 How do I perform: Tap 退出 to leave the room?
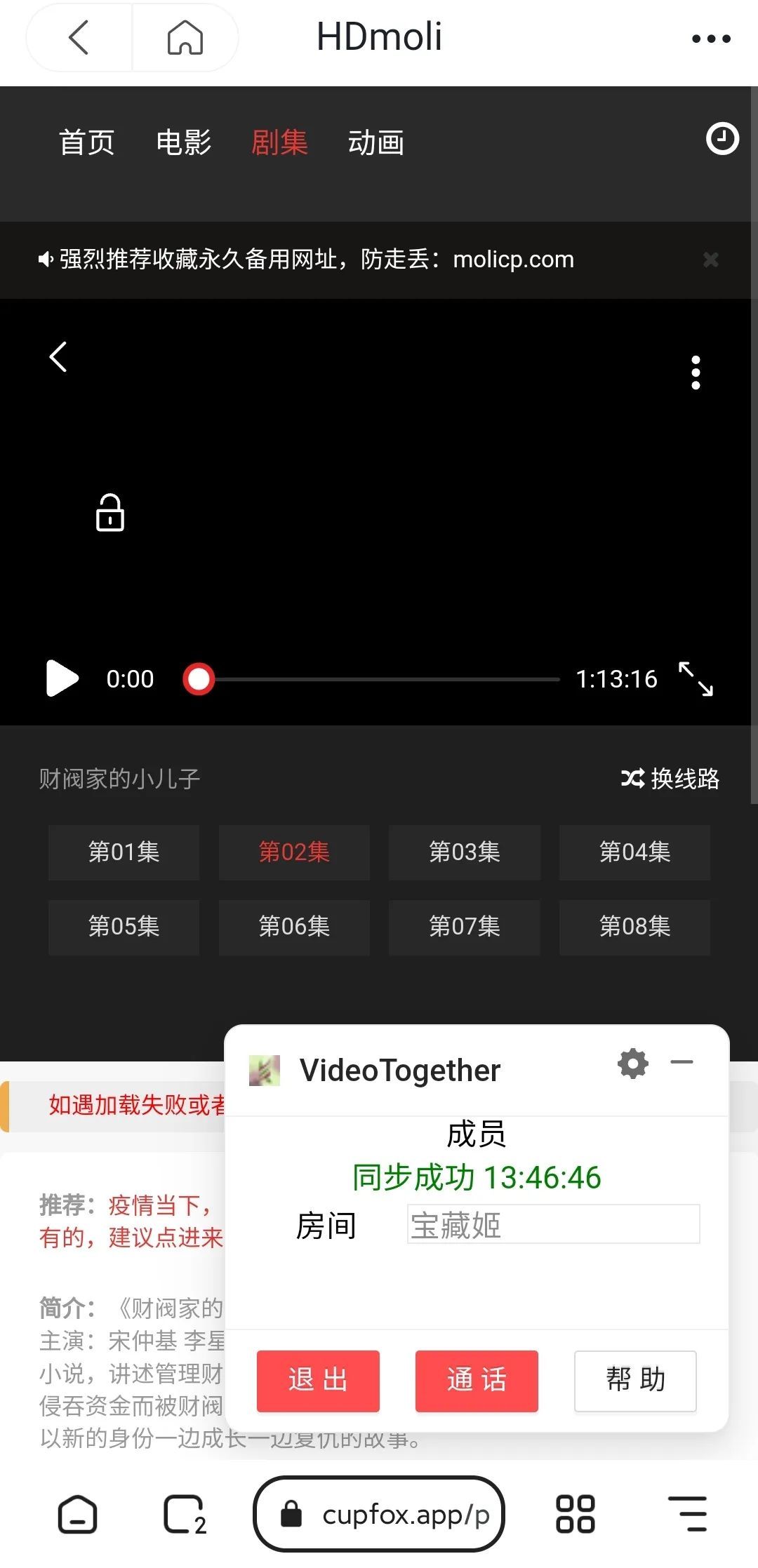tap(318, 1380)
